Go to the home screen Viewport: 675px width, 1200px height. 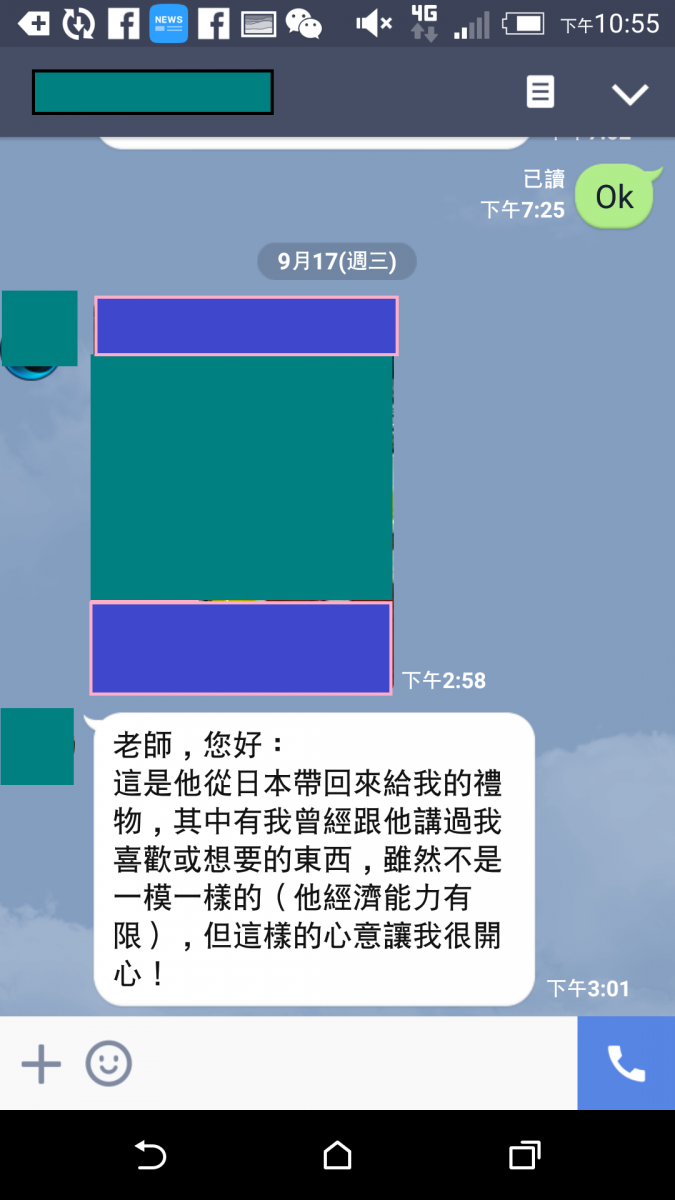[338, 1156]
